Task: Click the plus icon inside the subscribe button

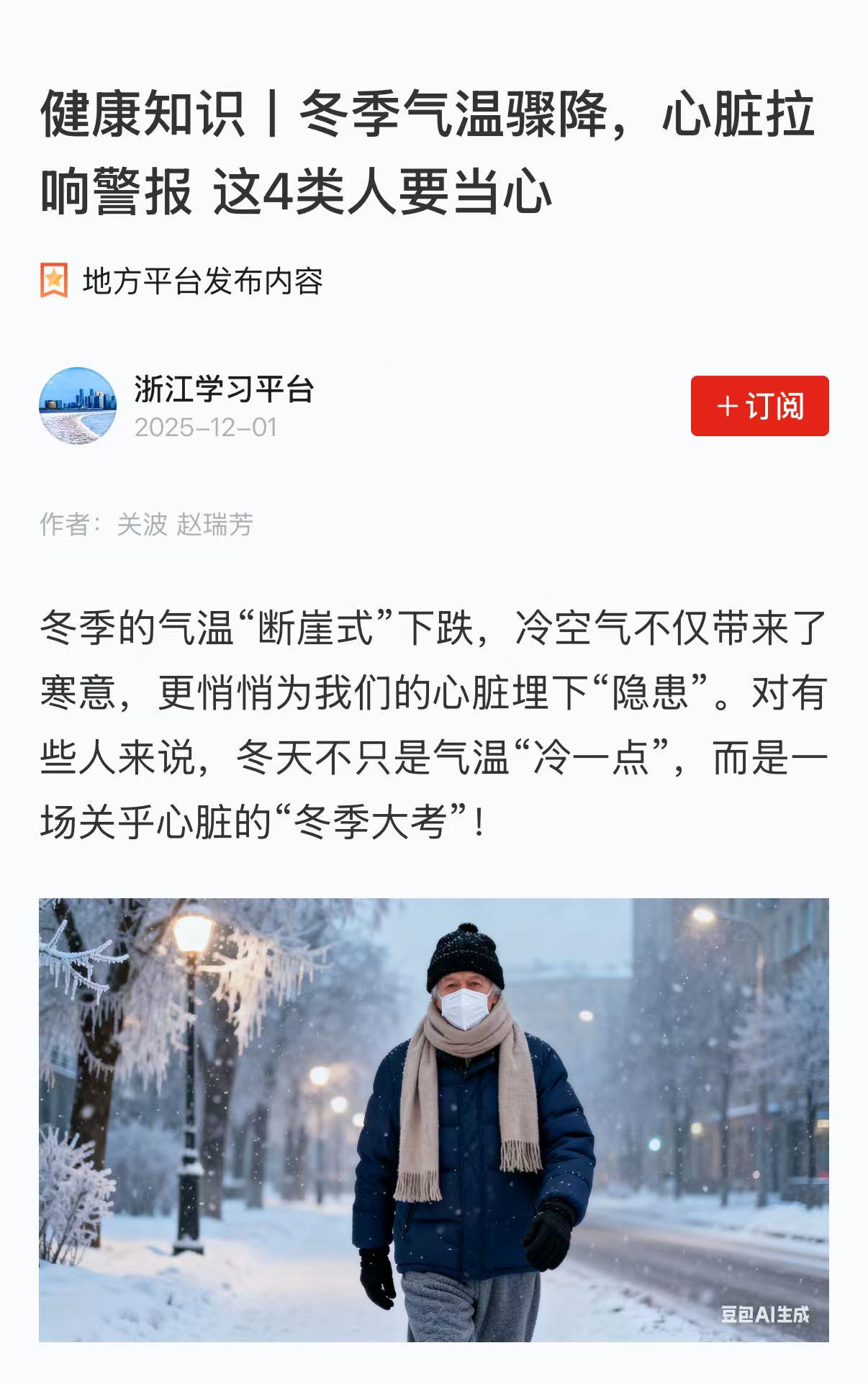Action: [x=729, y=407]
